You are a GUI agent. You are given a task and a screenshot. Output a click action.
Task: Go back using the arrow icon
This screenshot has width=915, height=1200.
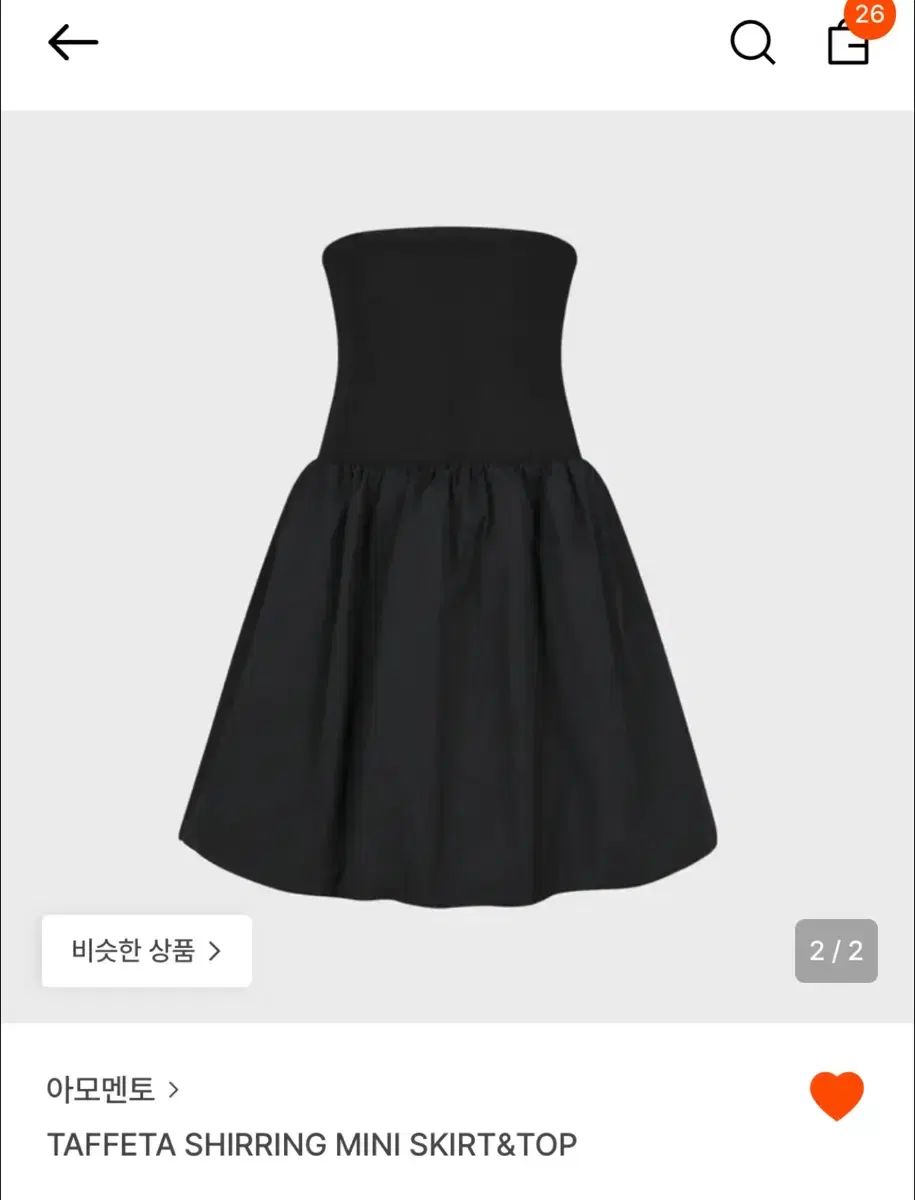(73, 42)
